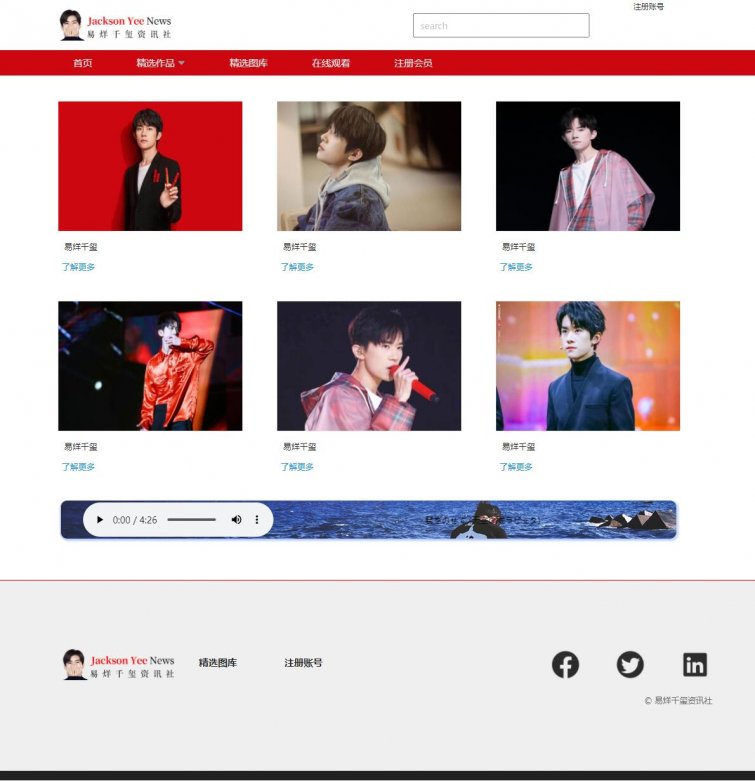Open the 精选图库 nav item
This screenshot has width=755, height=781.
coord(248,63)
